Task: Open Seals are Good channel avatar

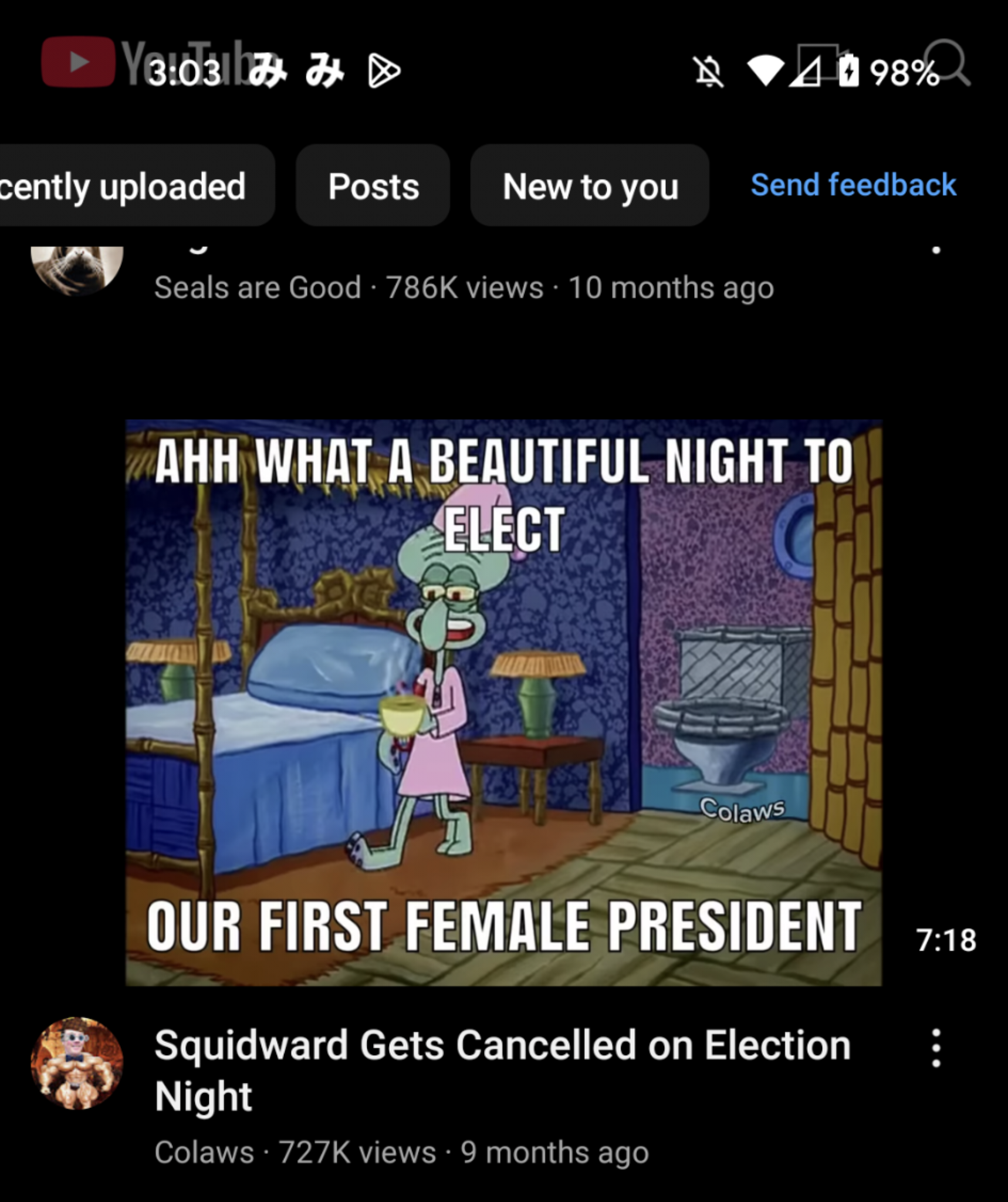Action: 77,270
